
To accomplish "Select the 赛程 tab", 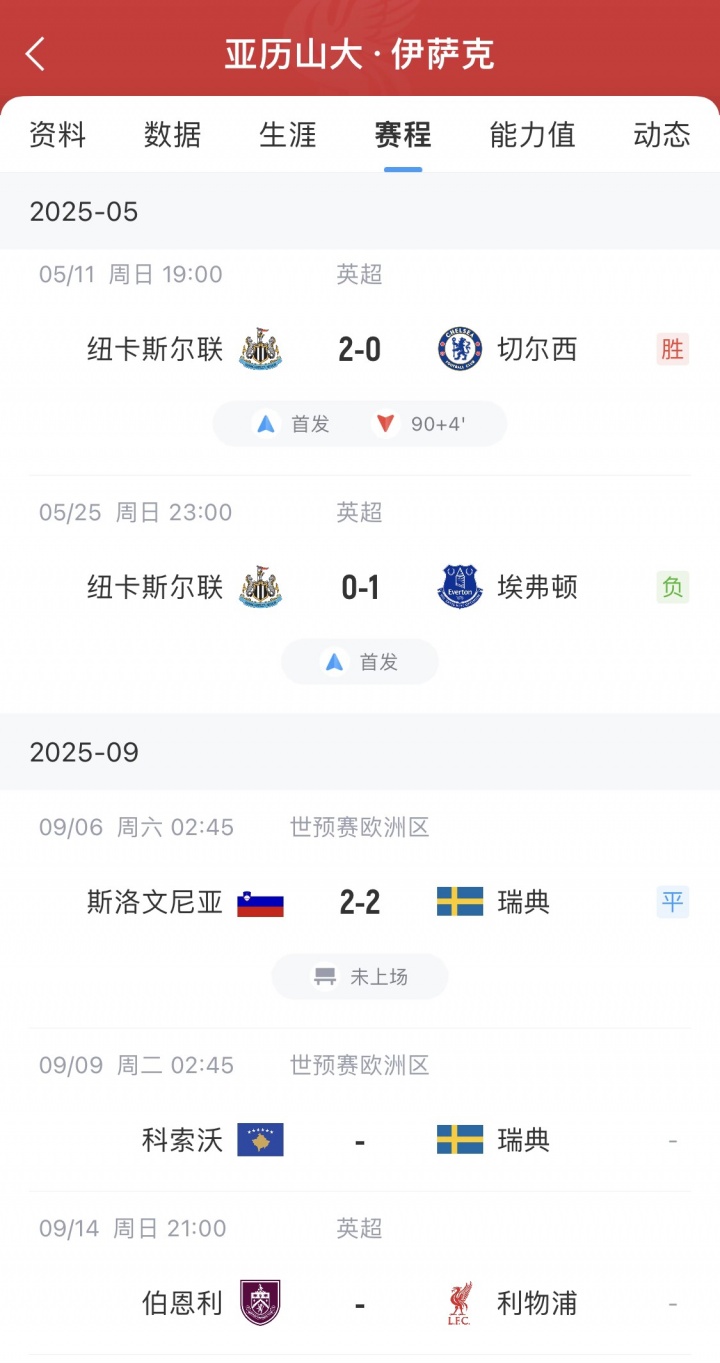I will click(x=403, y=134).
